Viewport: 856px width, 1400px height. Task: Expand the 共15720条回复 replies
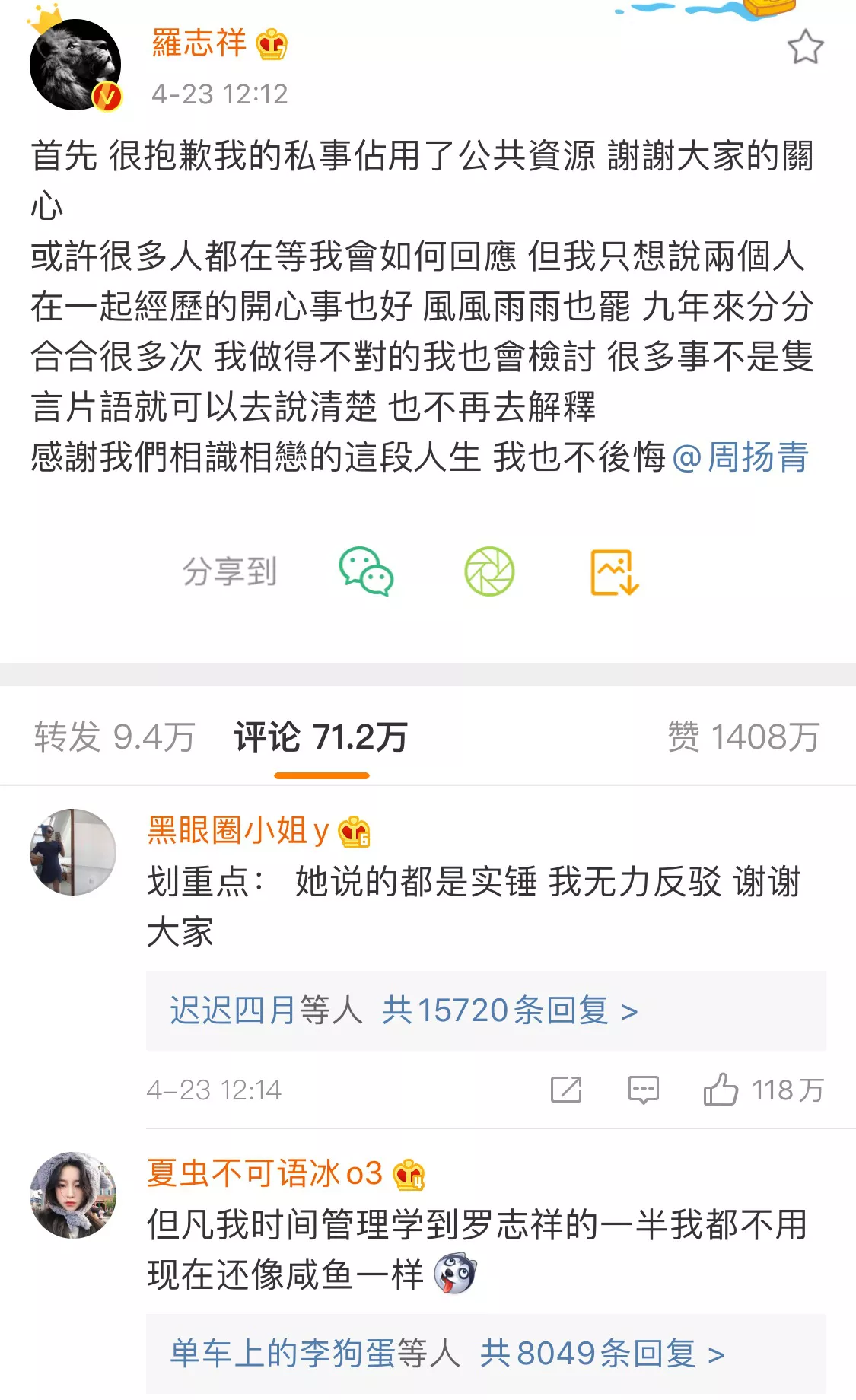click(x=510, y=1010)
